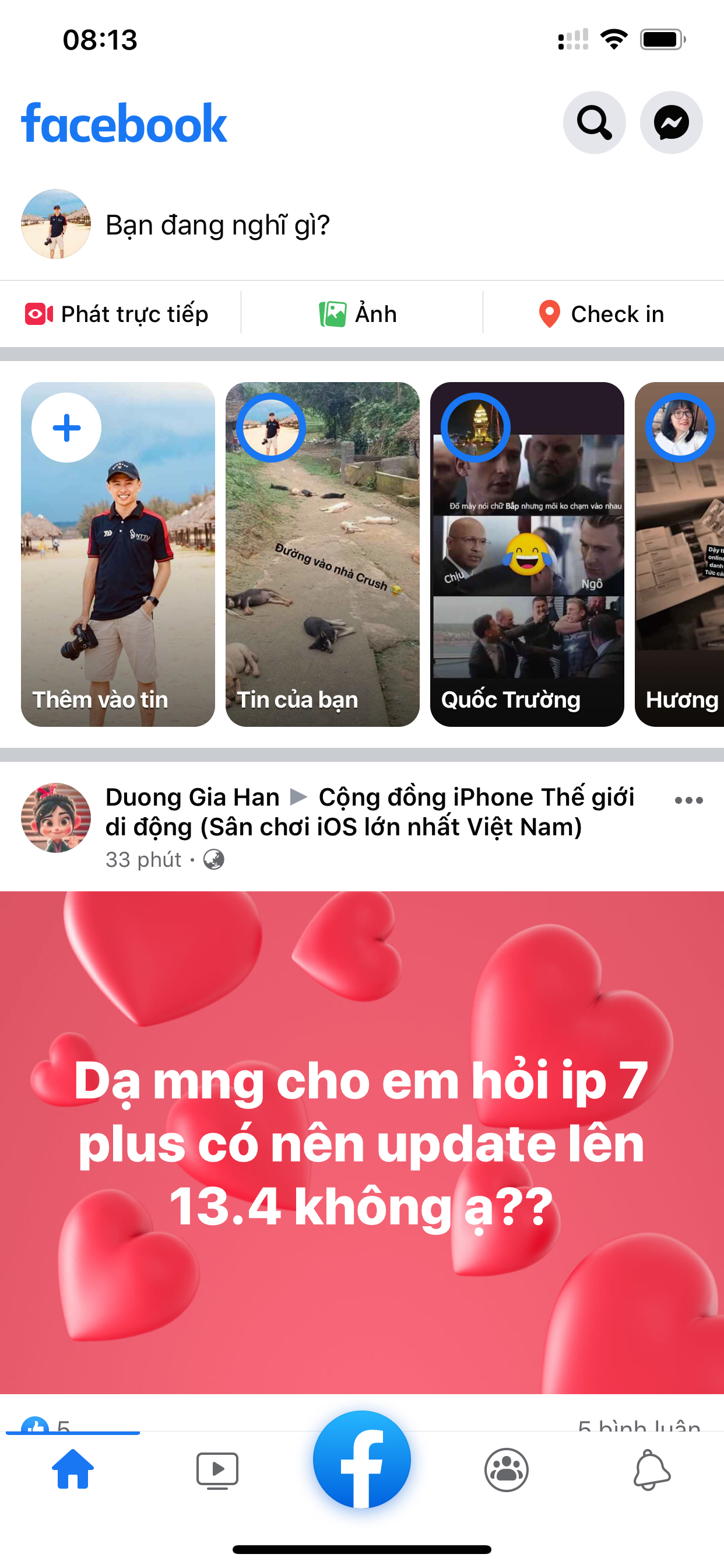Image resolution: width=724 pixels, height=1568 pixels.
Task: Add a new story via Thêm vào tin
Action: tap(118, 554)
